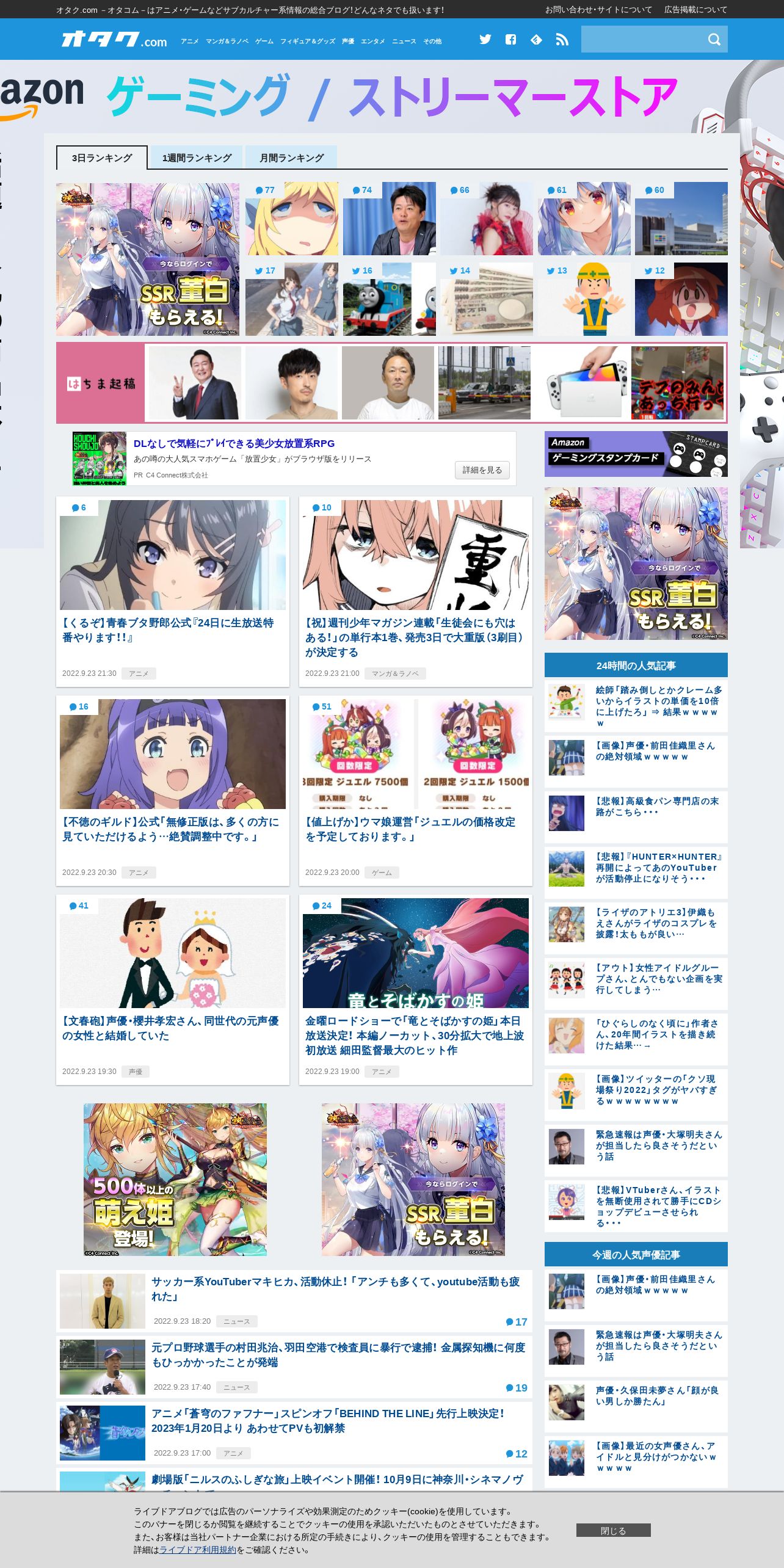Focus the header search field
Viewport: 784px width, 1568px height.
tap(642, 40)
